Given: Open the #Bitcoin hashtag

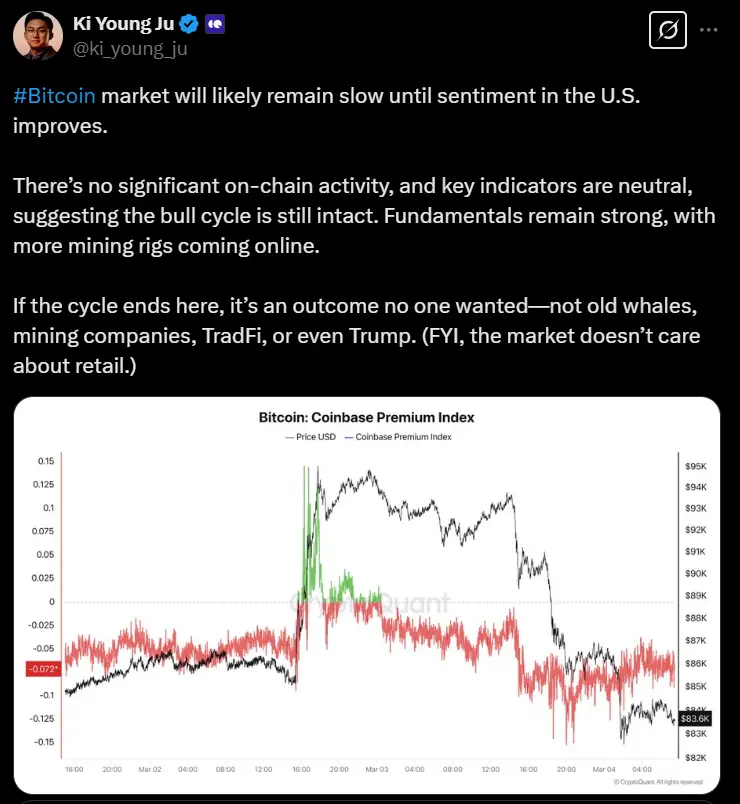Looking at the screenshot, I should click(x=54, y=96).
